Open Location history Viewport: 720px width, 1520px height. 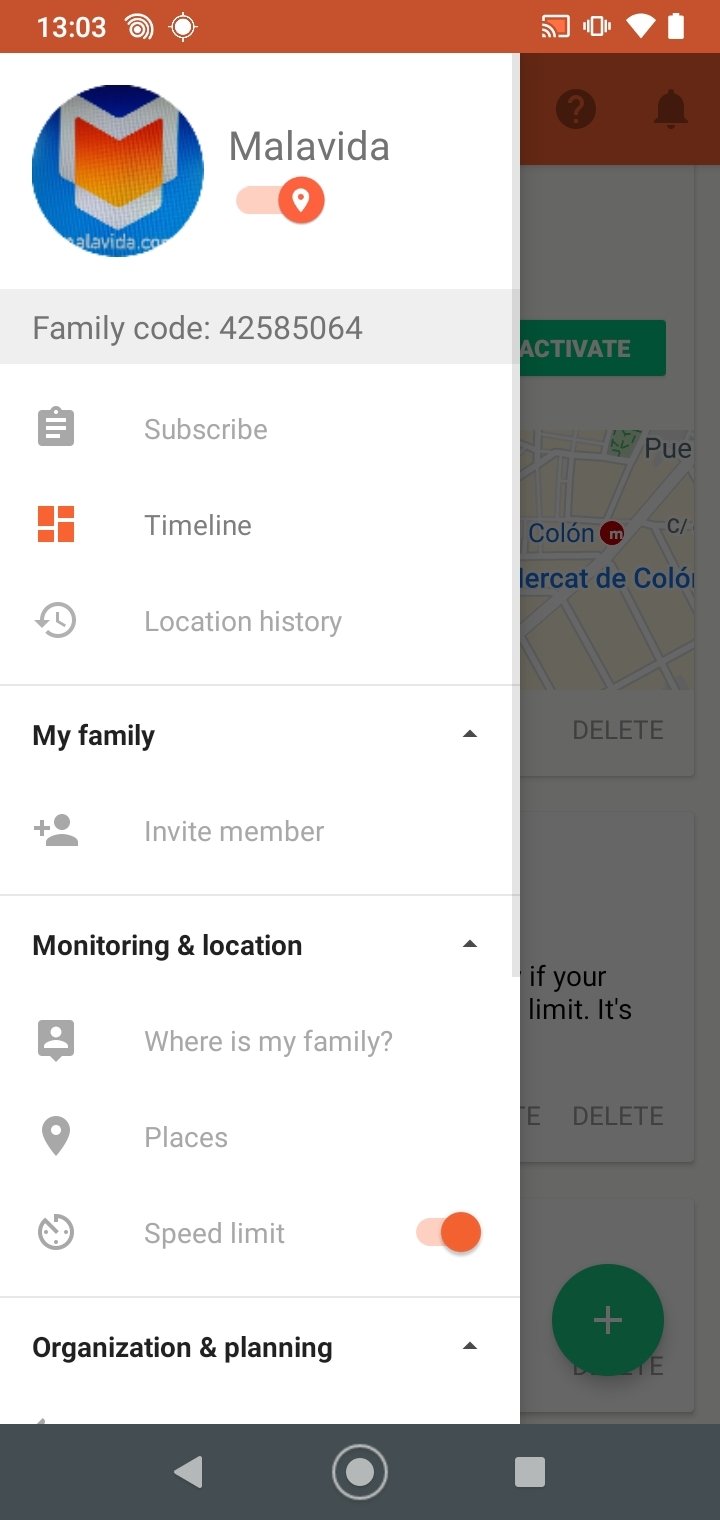tap(260, 621)
